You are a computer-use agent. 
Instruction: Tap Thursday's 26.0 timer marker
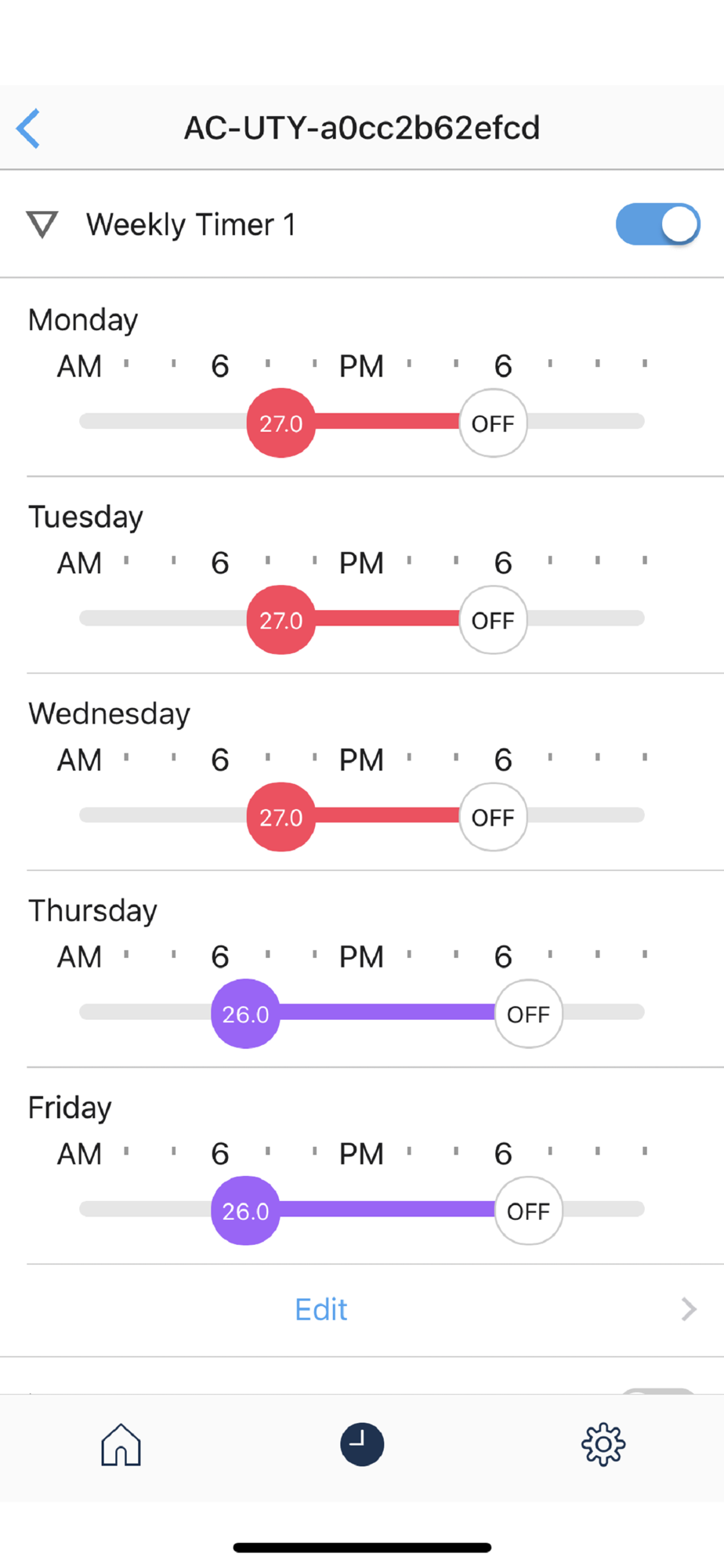pyautogui.click(x=245, y=1014)
